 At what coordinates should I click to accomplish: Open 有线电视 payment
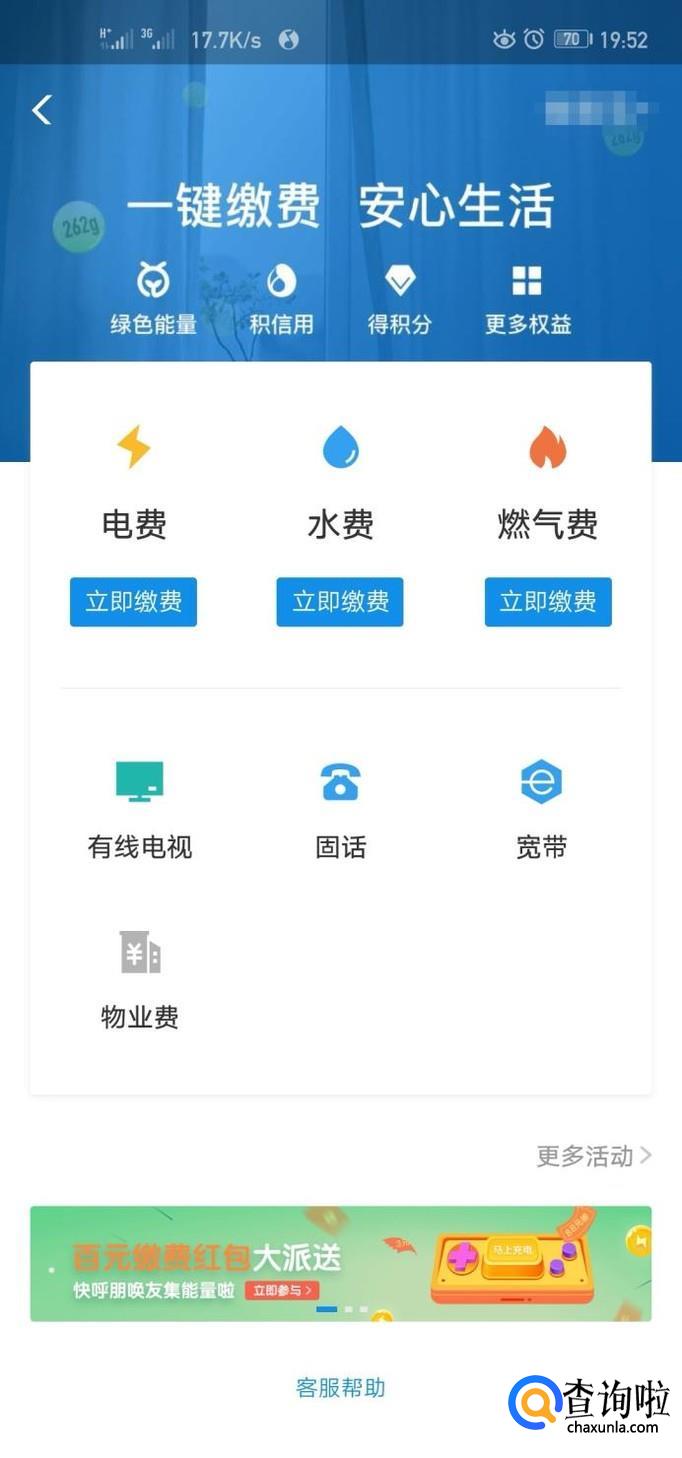140,808
